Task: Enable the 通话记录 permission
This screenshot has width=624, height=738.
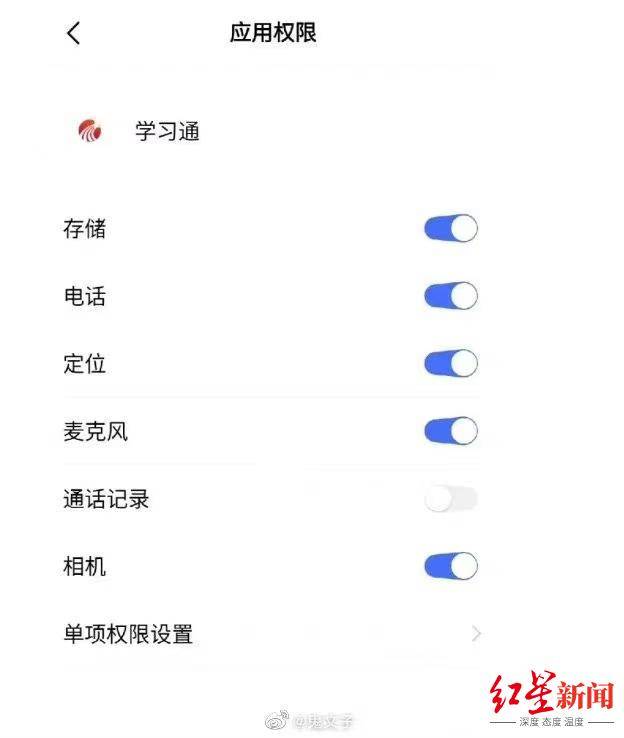Action: click(x=451, y=499)
